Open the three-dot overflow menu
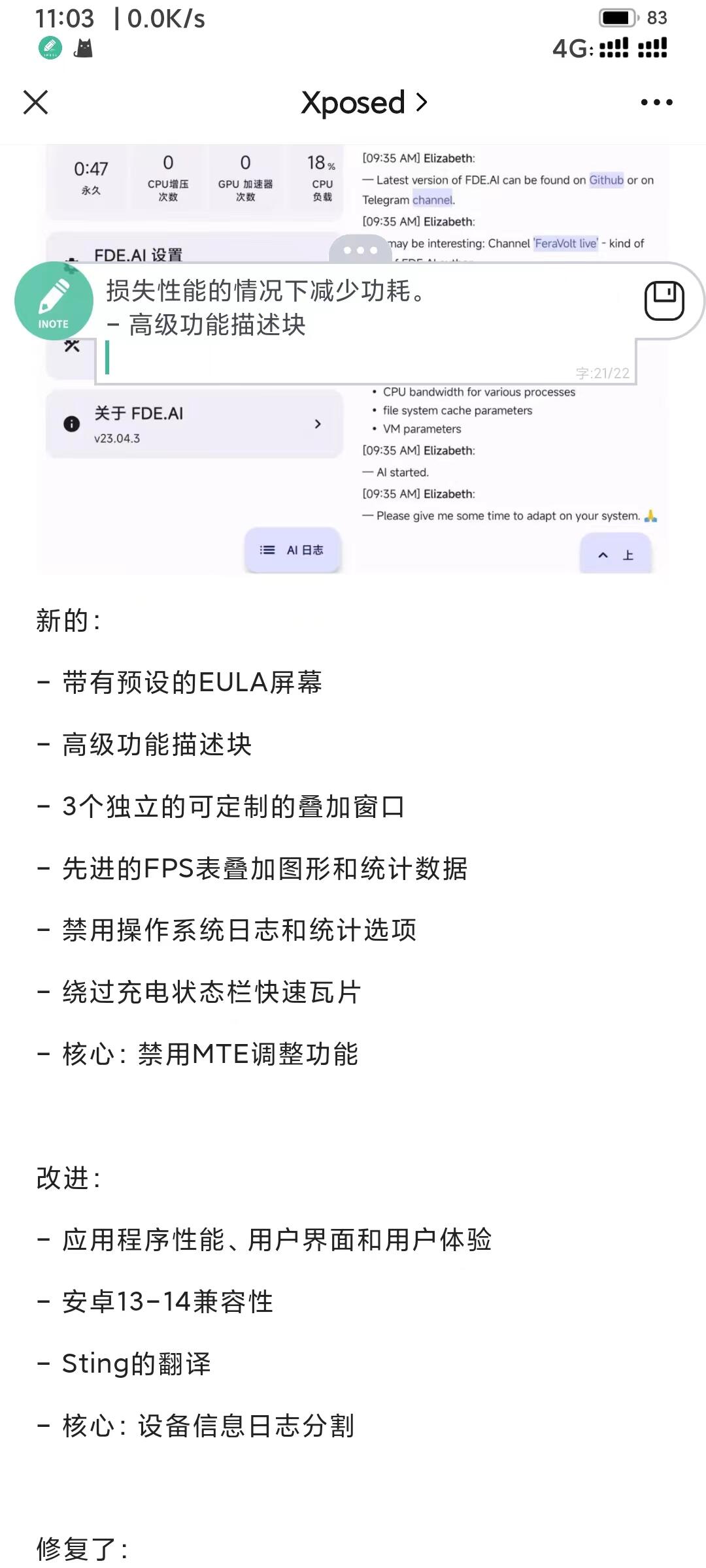Viewport: 706px width, 1568px height. pyautogui.click(x=656, y=103)
